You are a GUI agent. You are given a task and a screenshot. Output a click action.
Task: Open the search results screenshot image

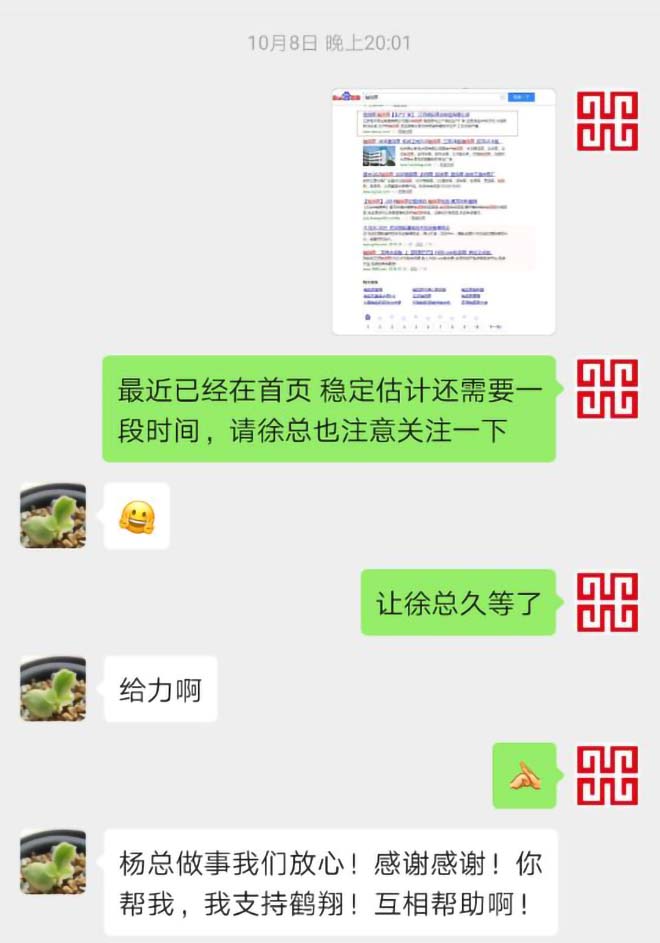click(444, 211)
